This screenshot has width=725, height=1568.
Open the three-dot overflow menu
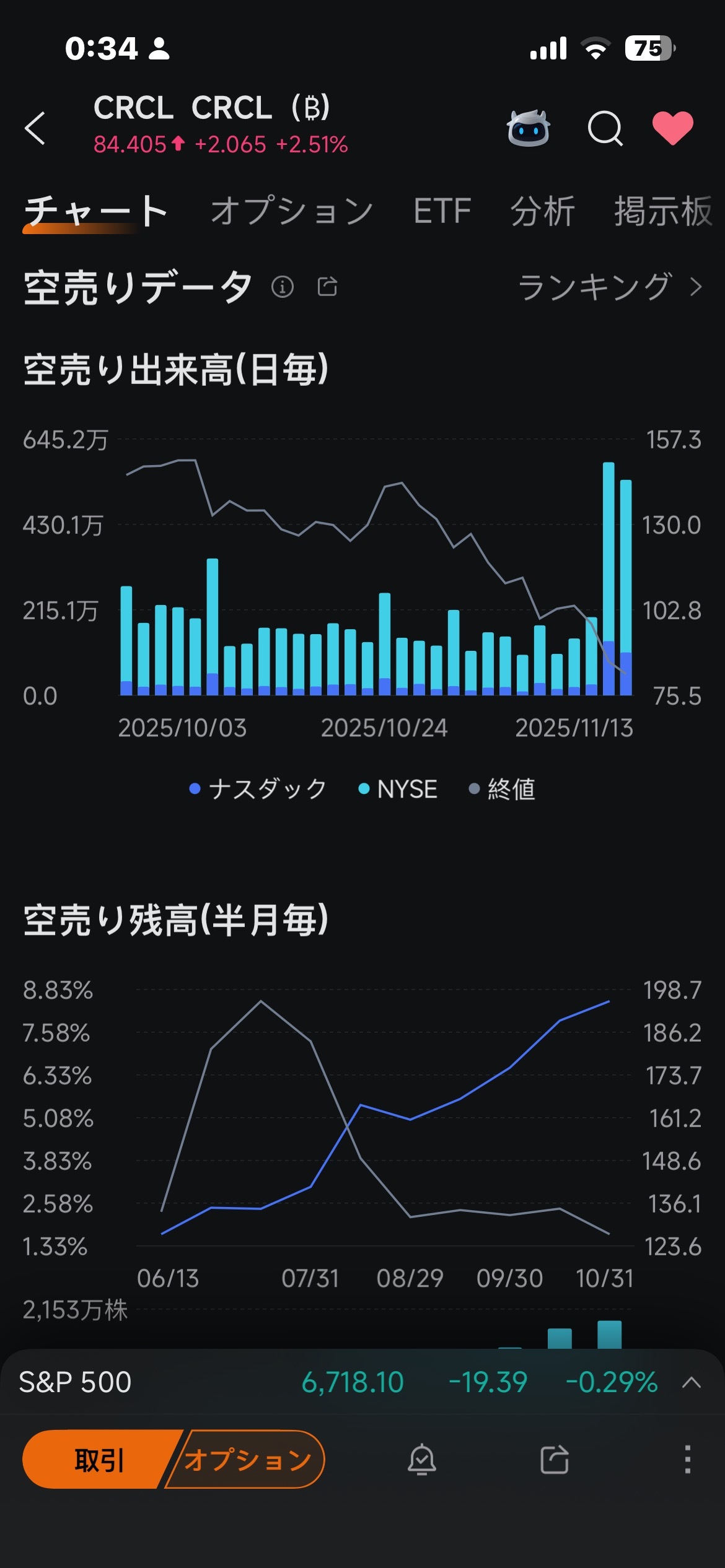pos(687,1460)
